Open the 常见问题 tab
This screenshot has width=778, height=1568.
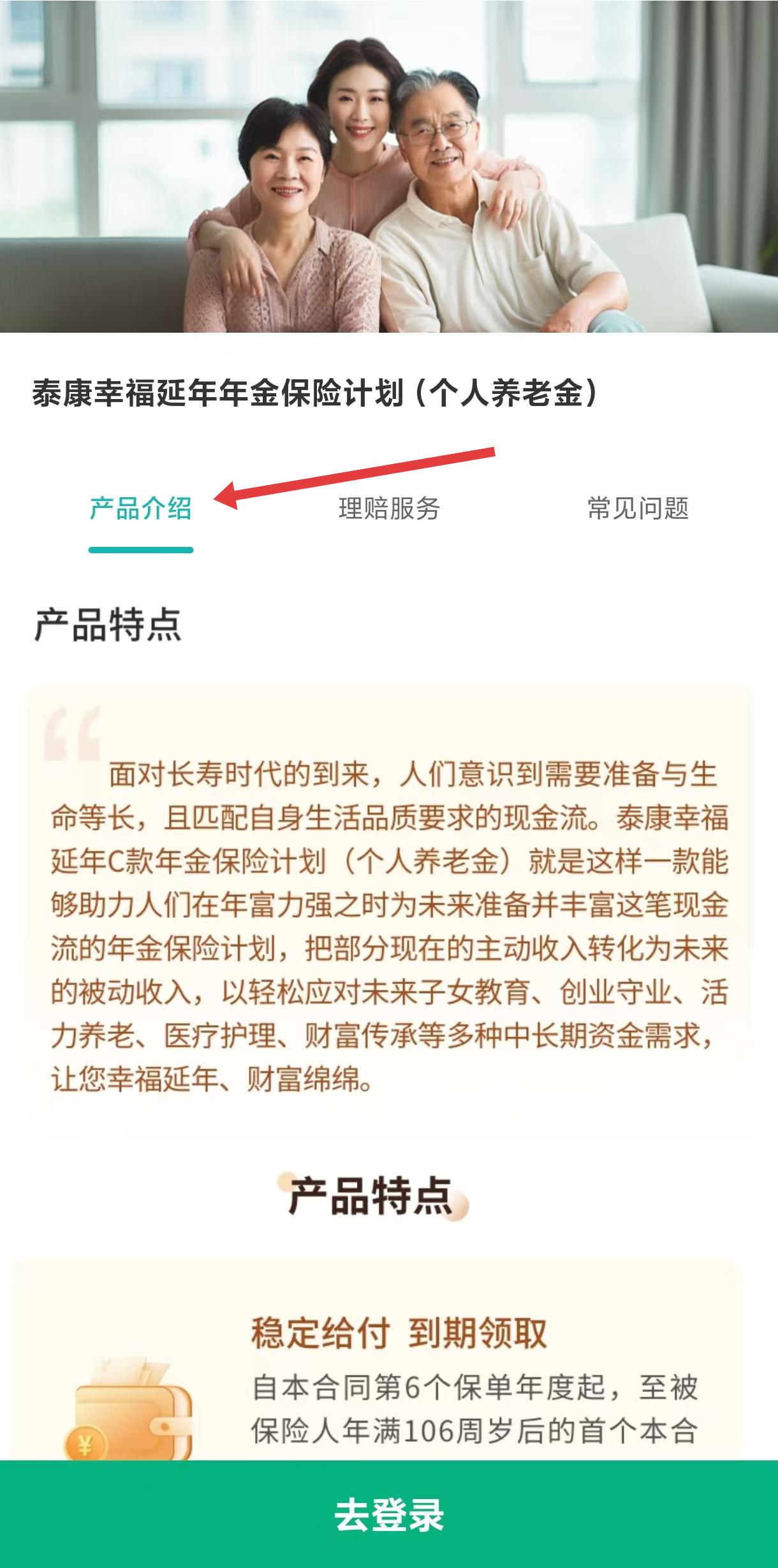point(638,509)
